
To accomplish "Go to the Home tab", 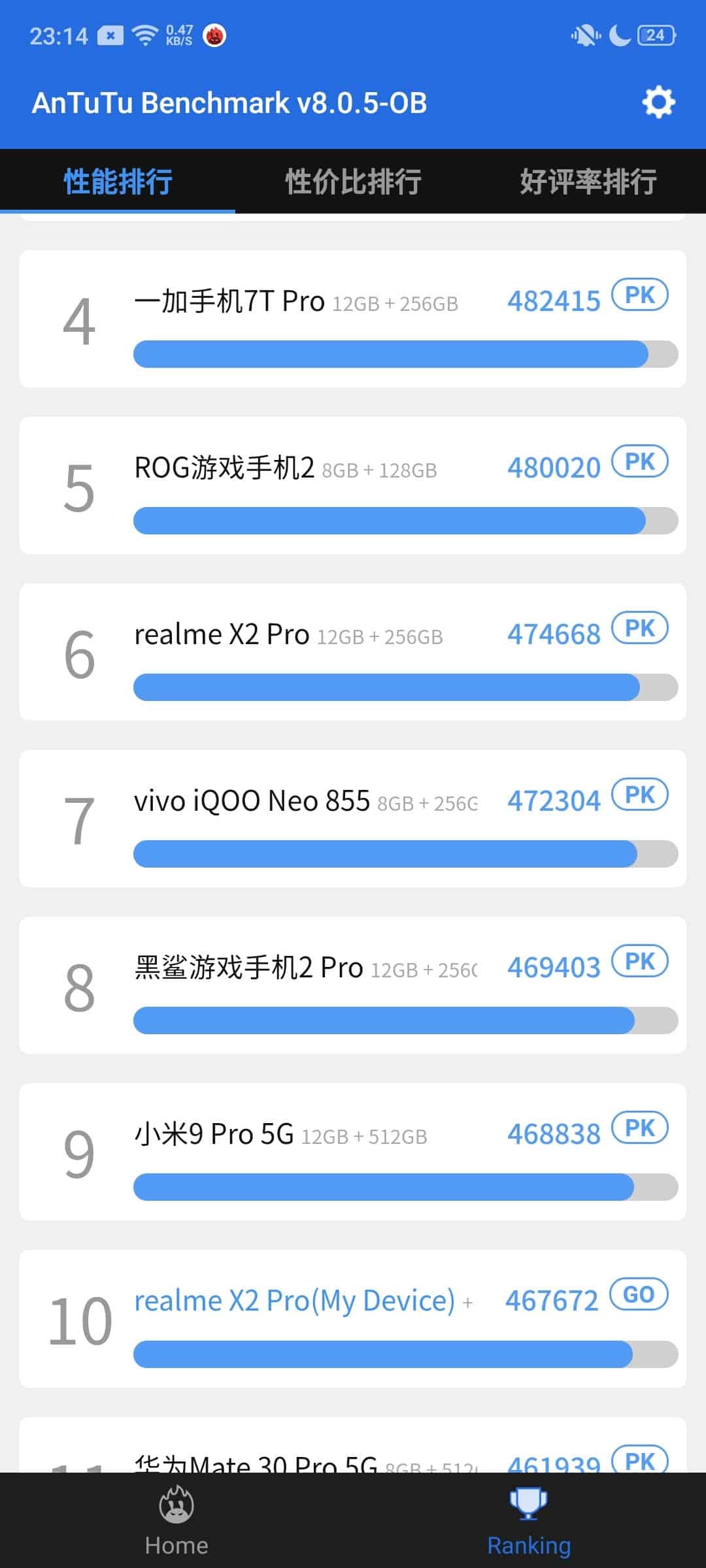I will point(176,1520).
